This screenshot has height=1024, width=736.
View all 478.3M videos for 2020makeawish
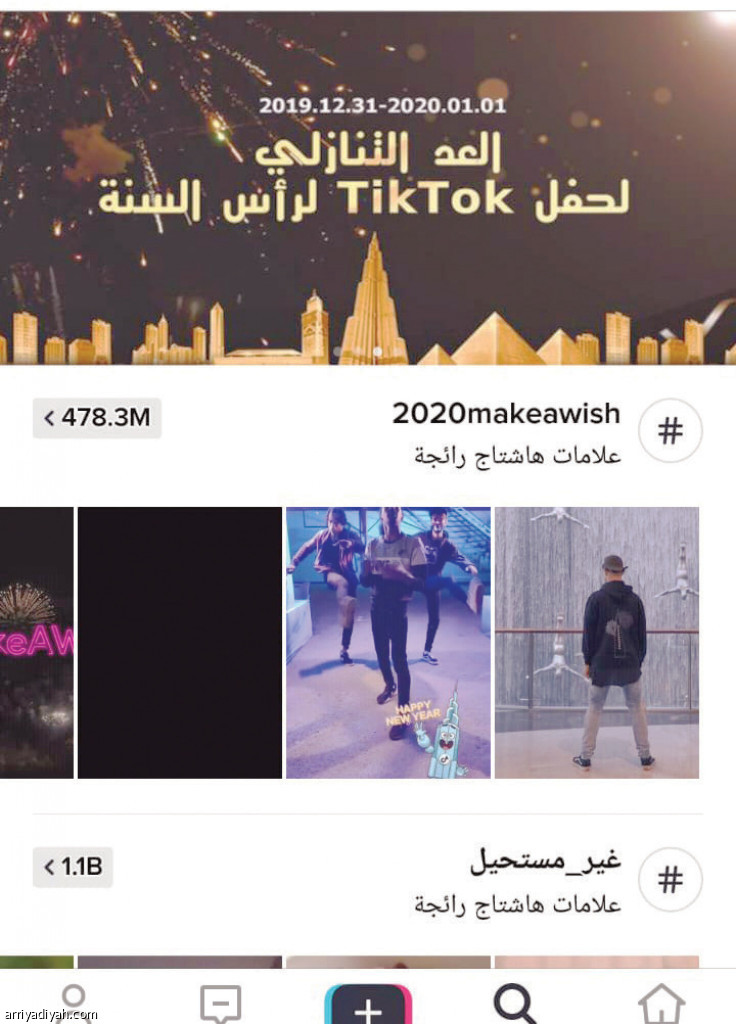[x=97, y=418]
